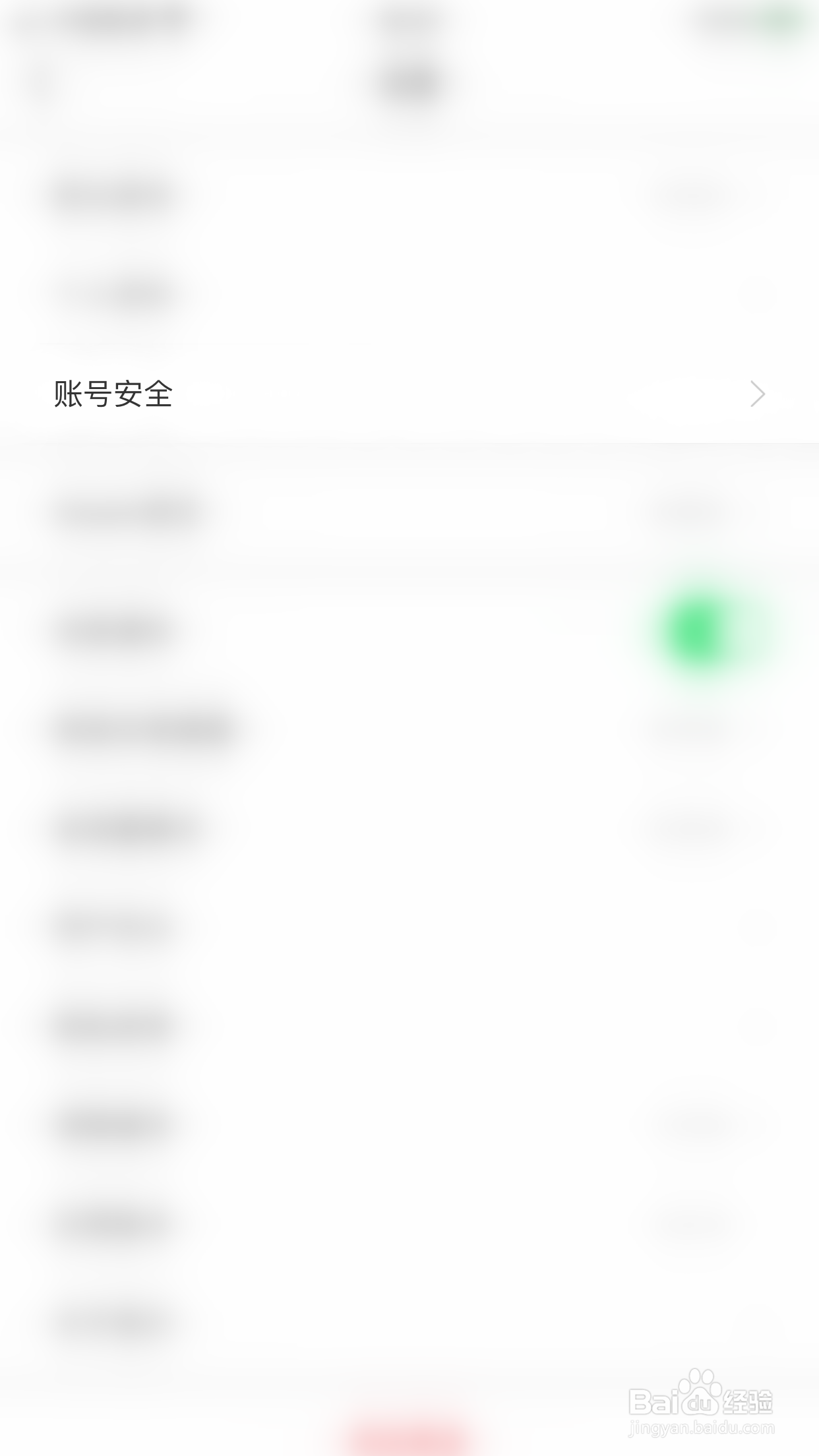Expand the second settings row from the top
Image resolution: width=819 pixels, height=1456 pixels.
click(409, 293)
